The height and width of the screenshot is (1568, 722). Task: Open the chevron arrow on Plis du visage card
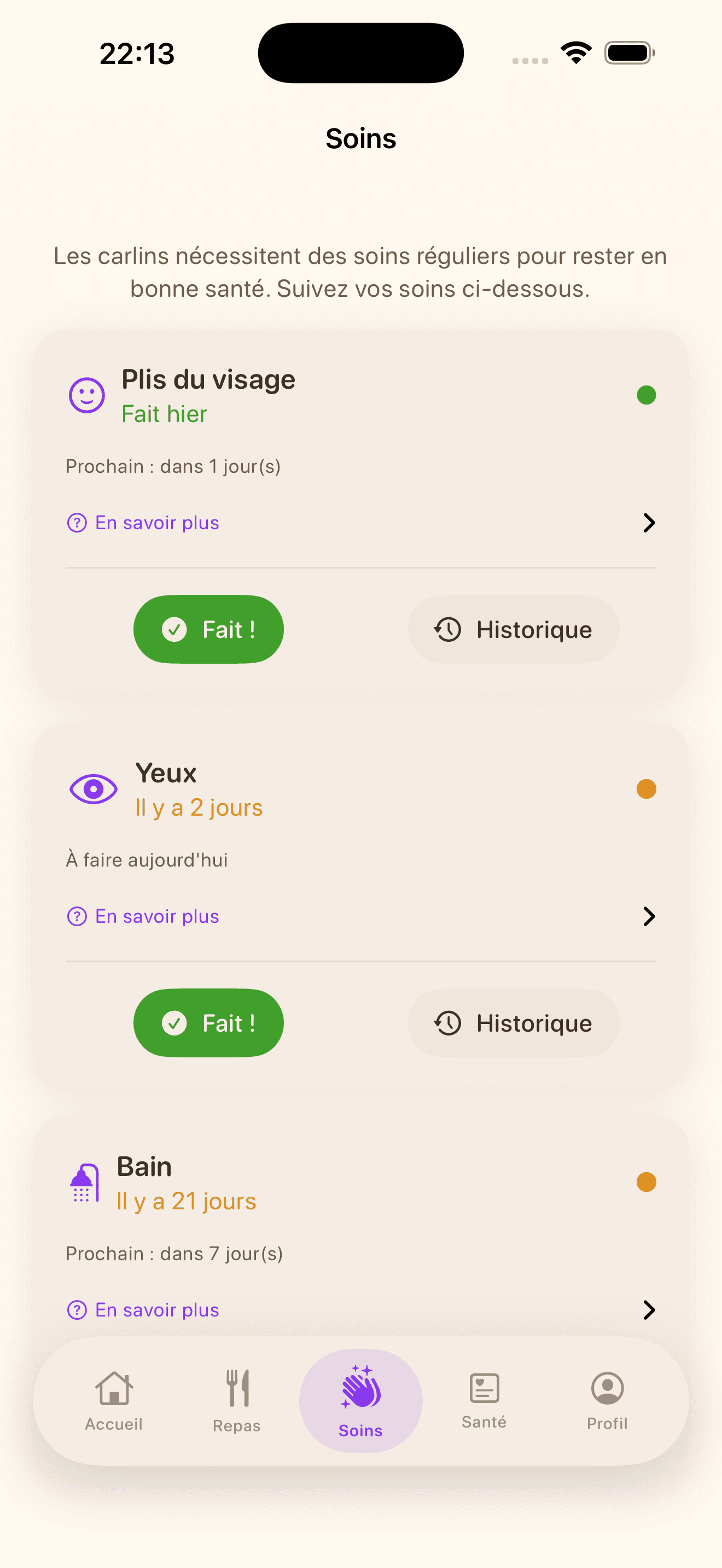coord(649,522)
